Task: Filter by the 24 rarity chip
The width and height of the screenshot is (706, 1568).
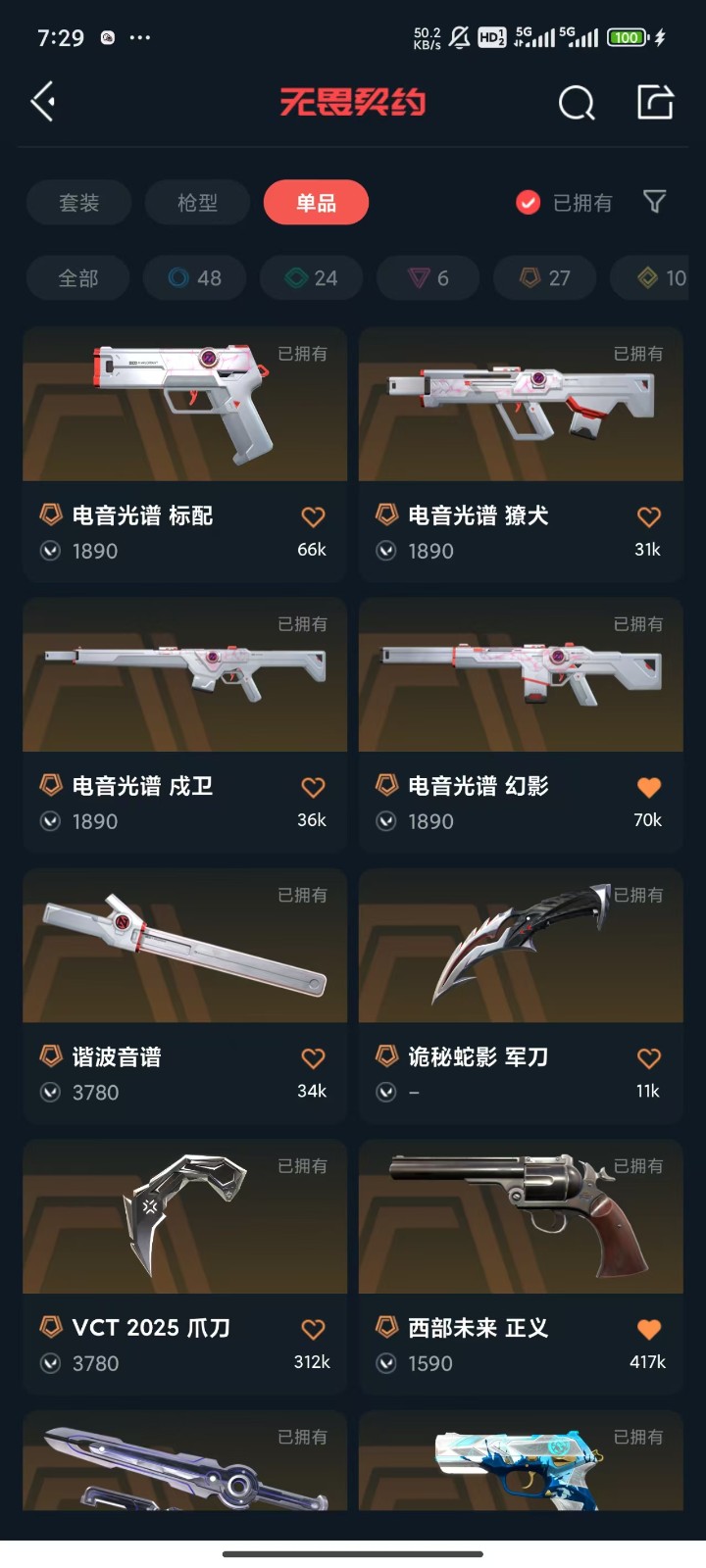Action: (x=312, y=278)
